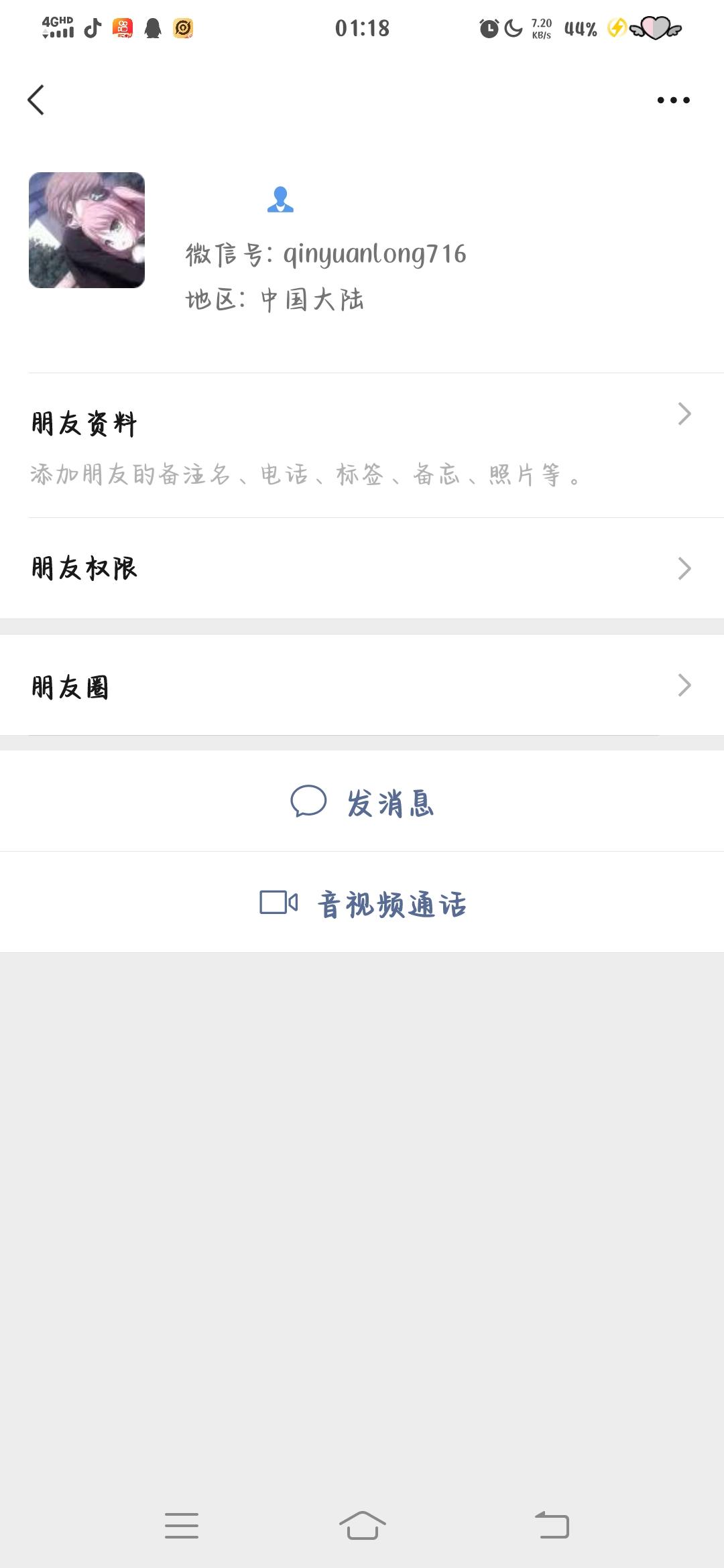Screen dimensions: 724x1568
Task: Open this contact's 朋友圈
Action: click(x=362, y=685)
